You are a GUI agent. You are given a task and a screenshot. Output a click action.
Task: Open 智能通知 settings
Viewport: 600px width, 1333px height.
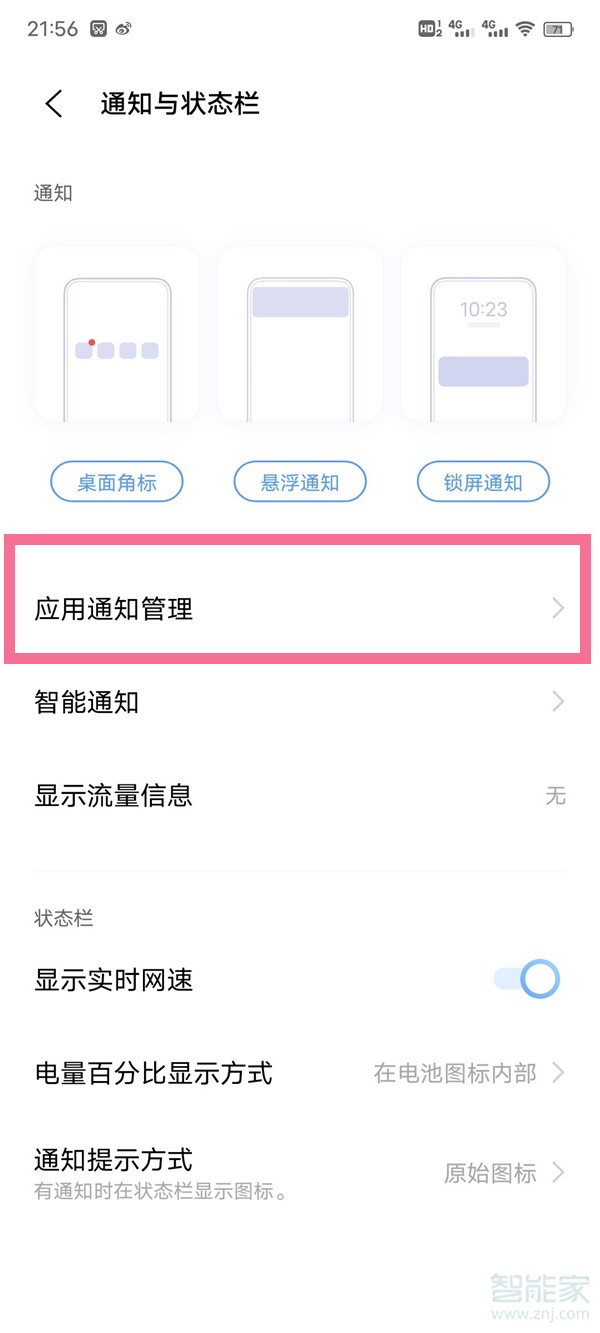(x=298, y=702)
